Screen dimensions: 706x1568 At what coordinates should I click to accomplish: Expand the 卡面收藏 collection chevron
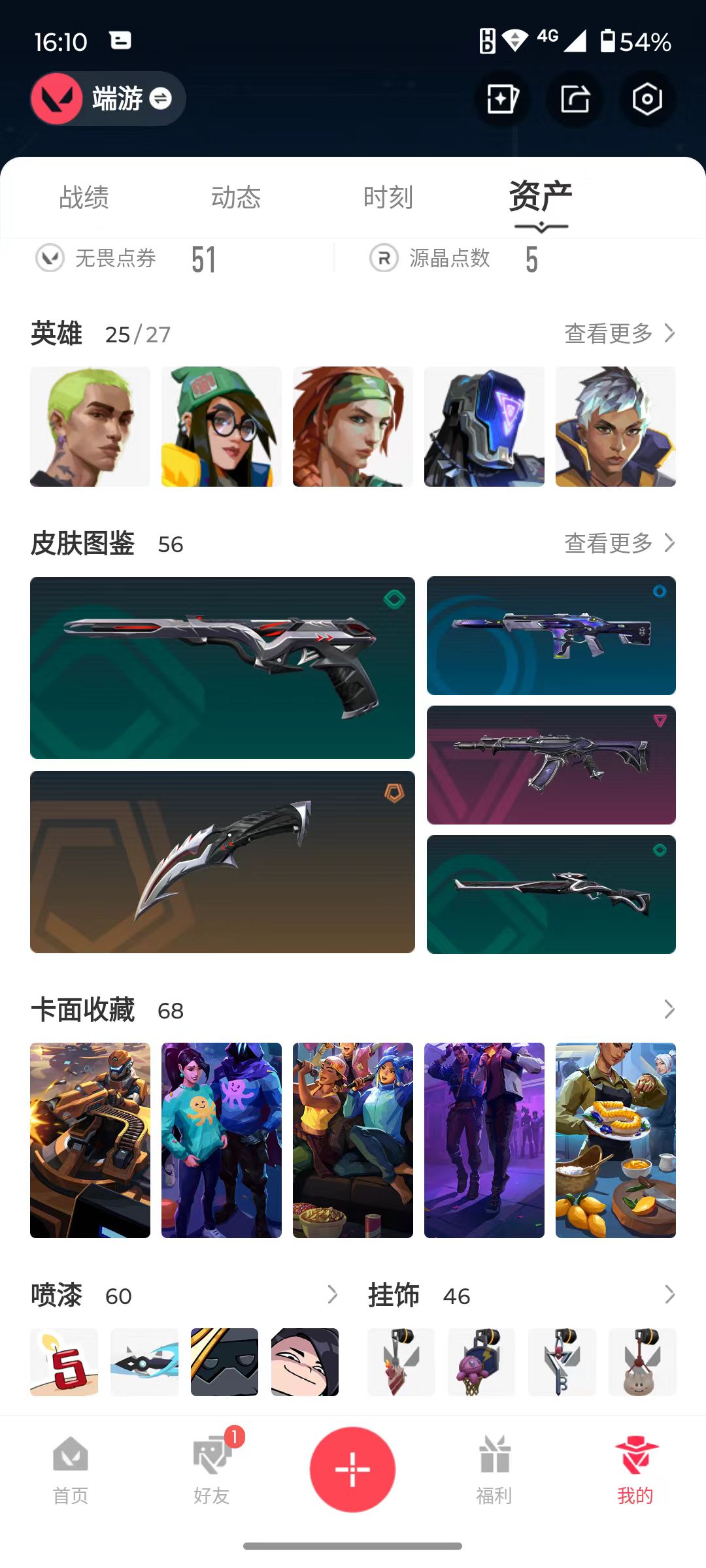pyautogui.click(x=669, y=1009)
